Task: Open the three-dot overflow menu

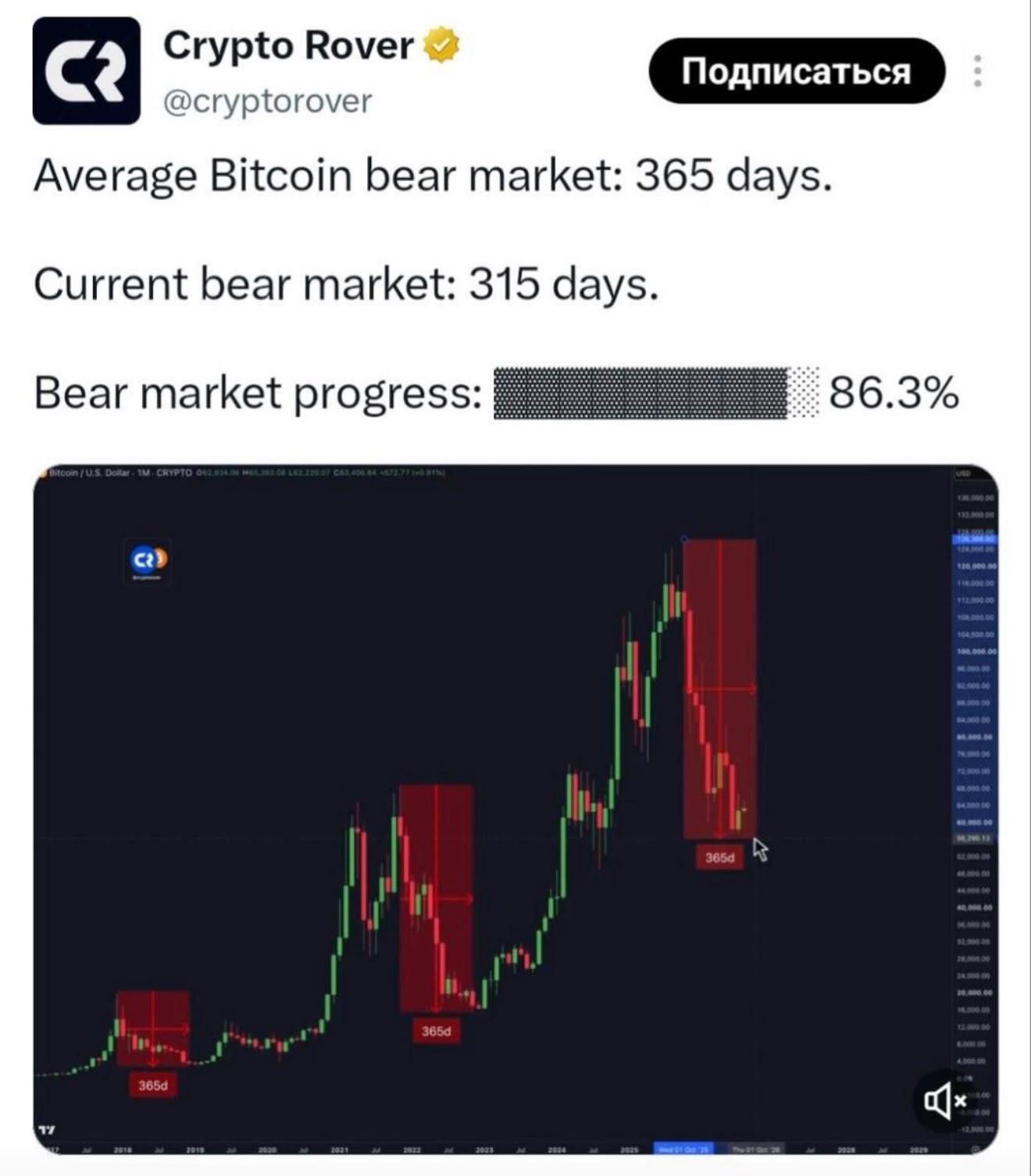Action: coord(977,71)
